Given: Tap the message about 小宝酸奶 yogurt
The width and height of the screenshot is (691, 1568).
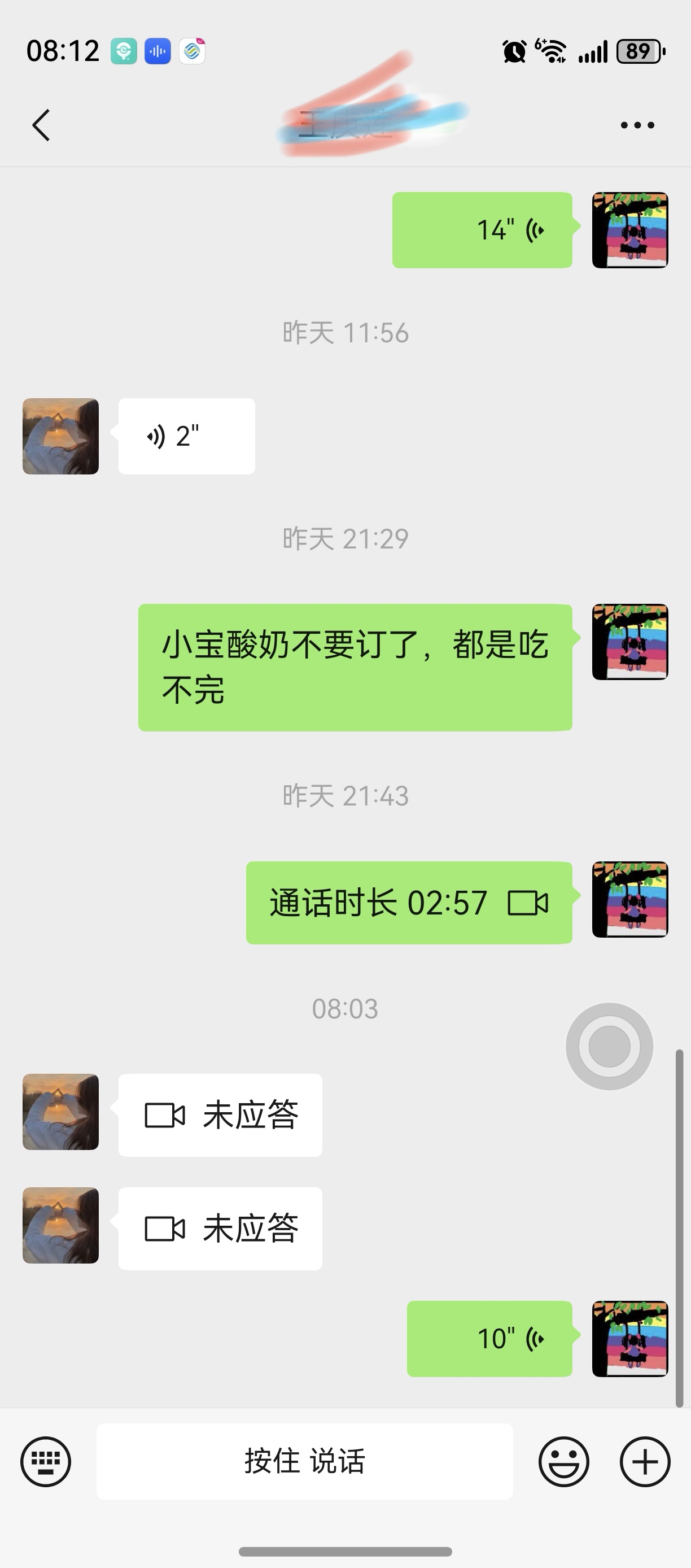Looking at the screenshot, I should click(x=355, y=667).
